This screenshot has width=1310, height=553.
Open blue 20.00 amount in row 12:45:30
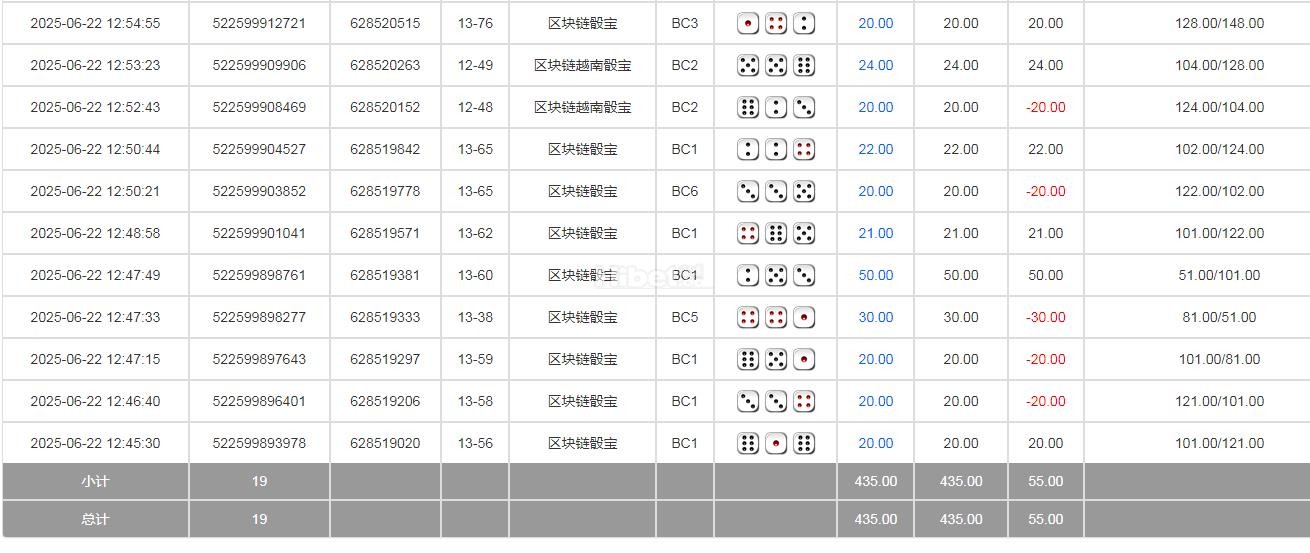tap(875, 443)
